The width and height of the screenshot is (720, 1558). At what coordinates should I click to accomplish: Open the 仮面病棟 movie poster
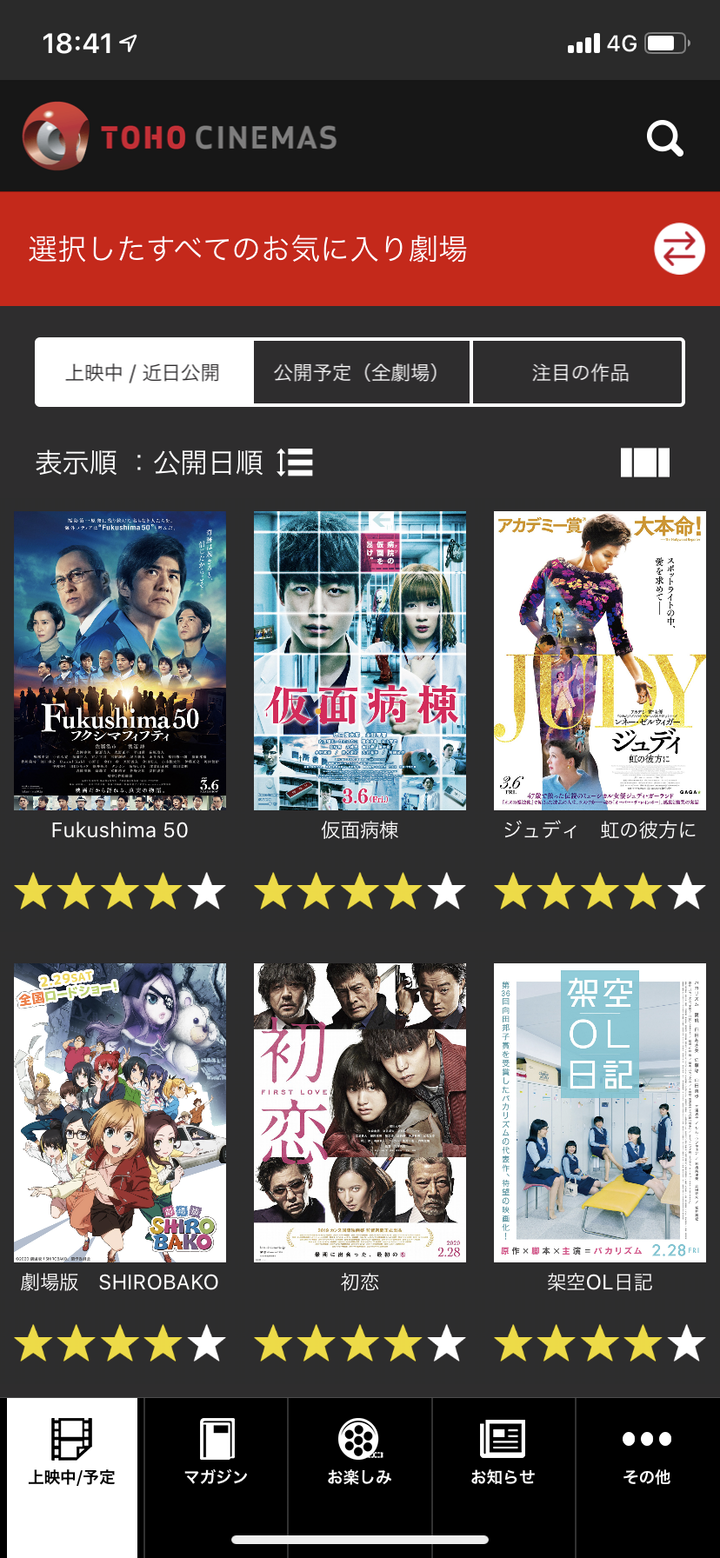pos(360,661)
